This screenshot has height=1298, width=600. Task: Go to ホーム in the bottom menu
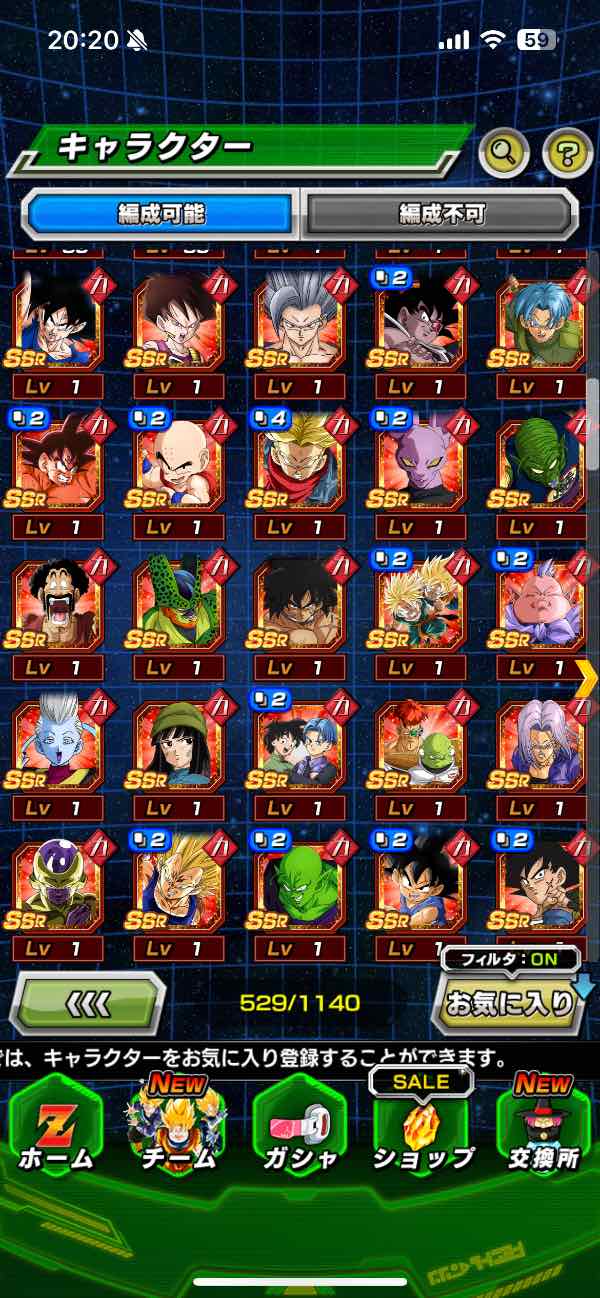click(x=56, y=1123)
